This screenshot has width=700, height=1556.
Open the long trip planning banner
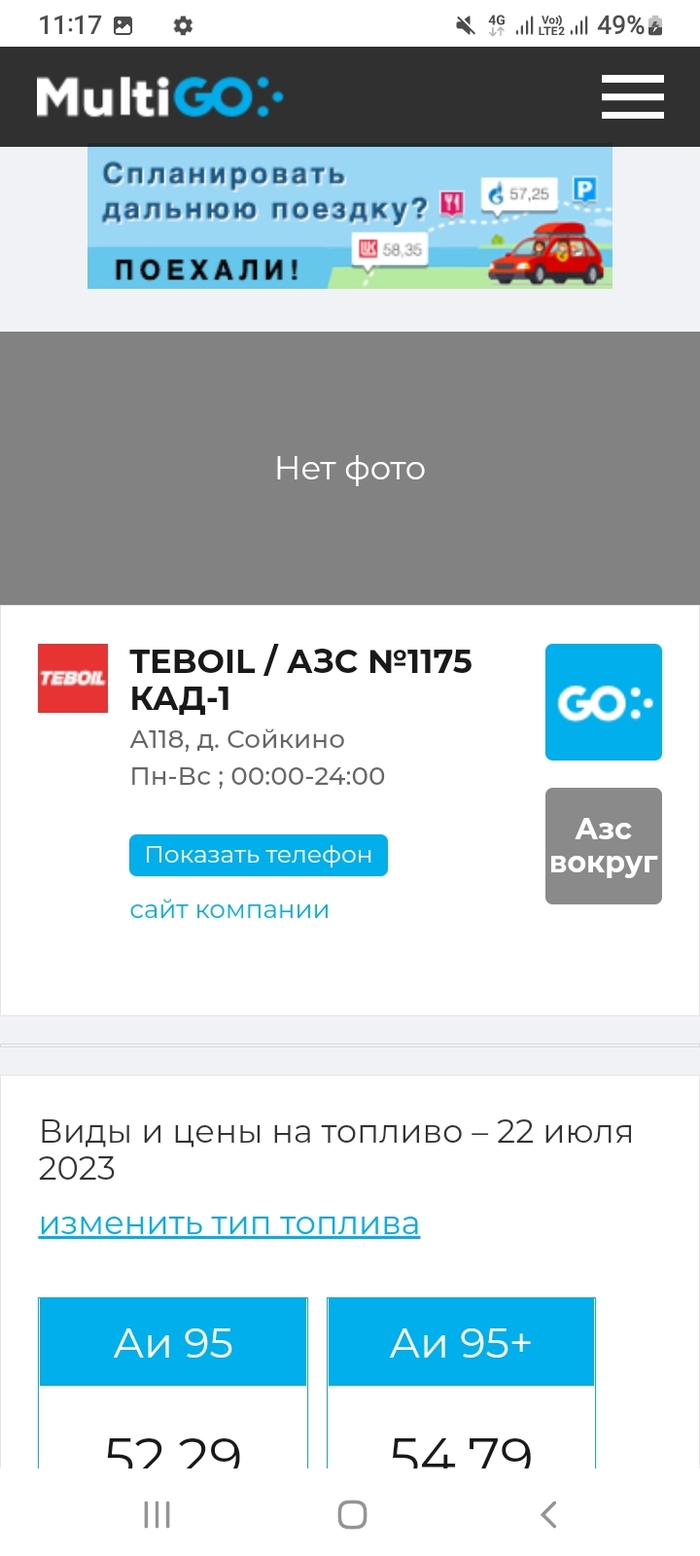click(349, 218)
